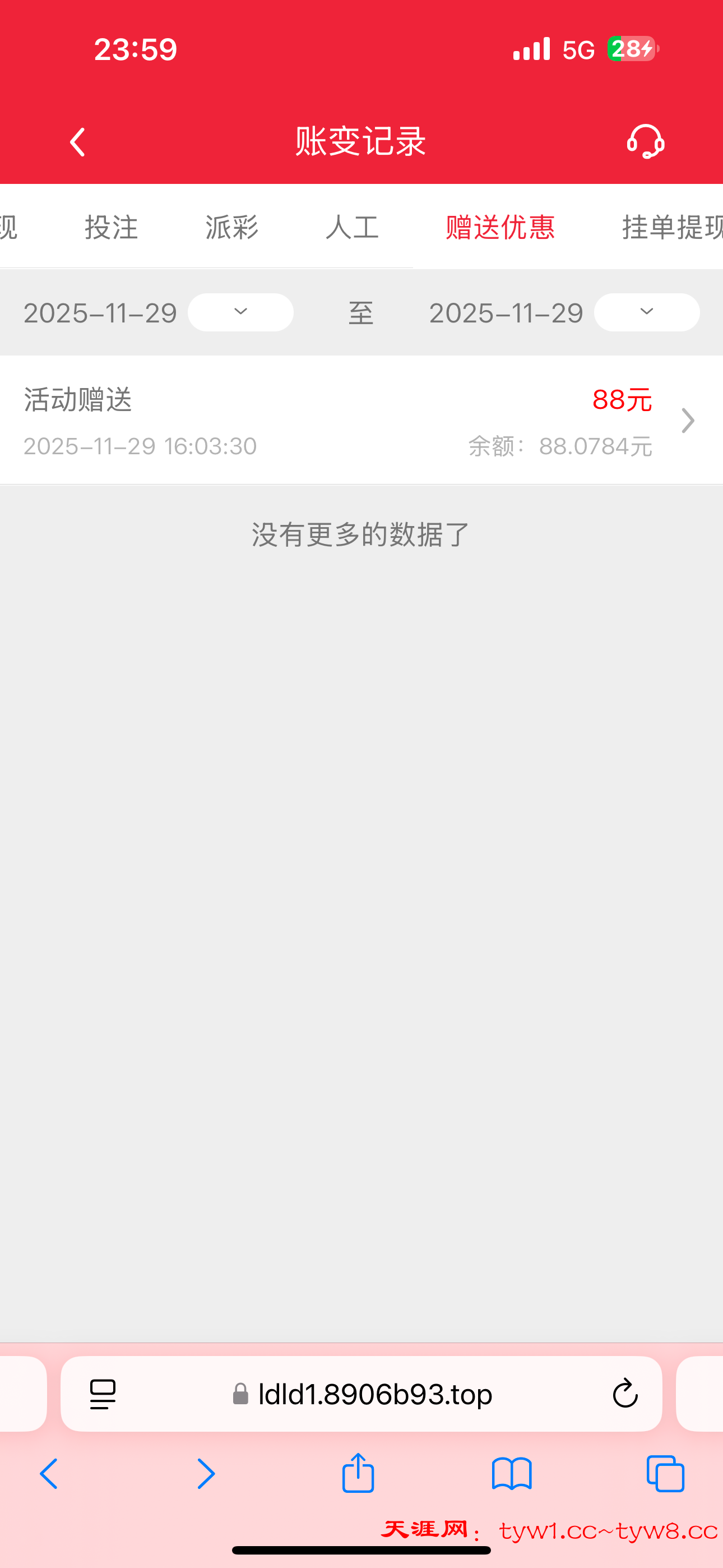This screenshot has width=723, height=1568.
Task: Open the bookmarks book icon
Action: click(512, 1474)
